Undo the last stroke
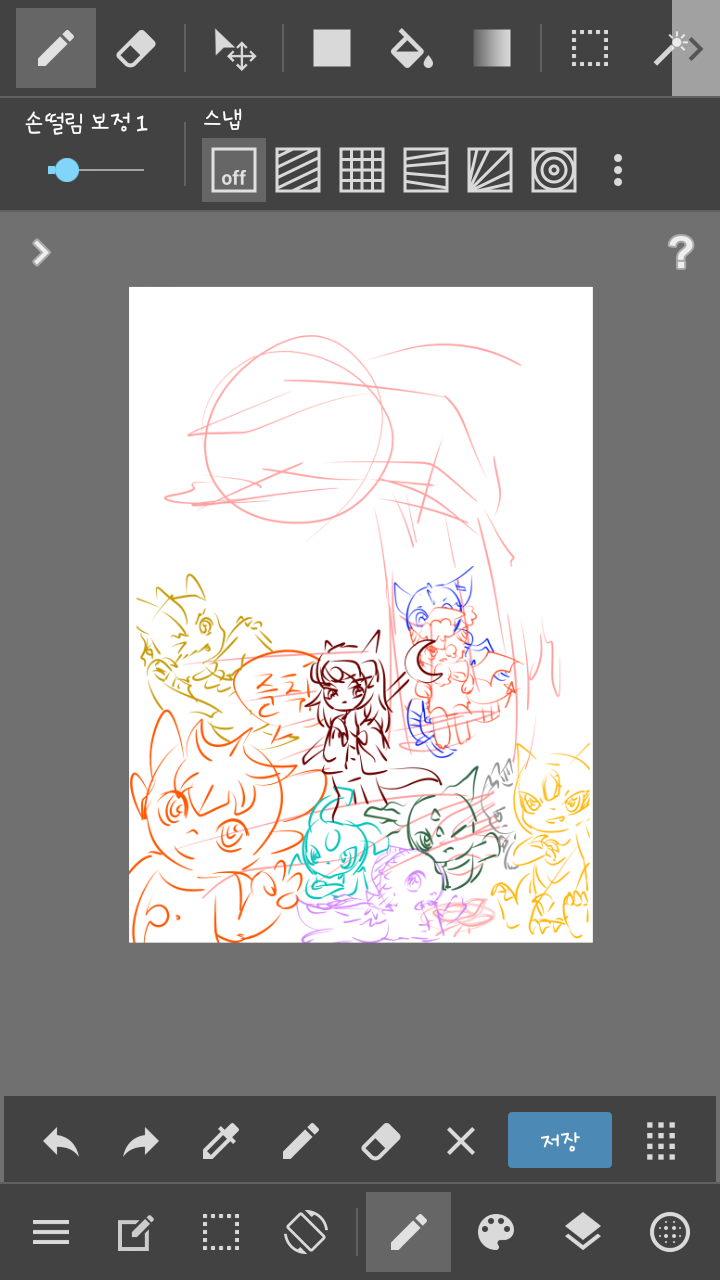Screen dimensions: 720x1280 click(x=61, y=1140)
